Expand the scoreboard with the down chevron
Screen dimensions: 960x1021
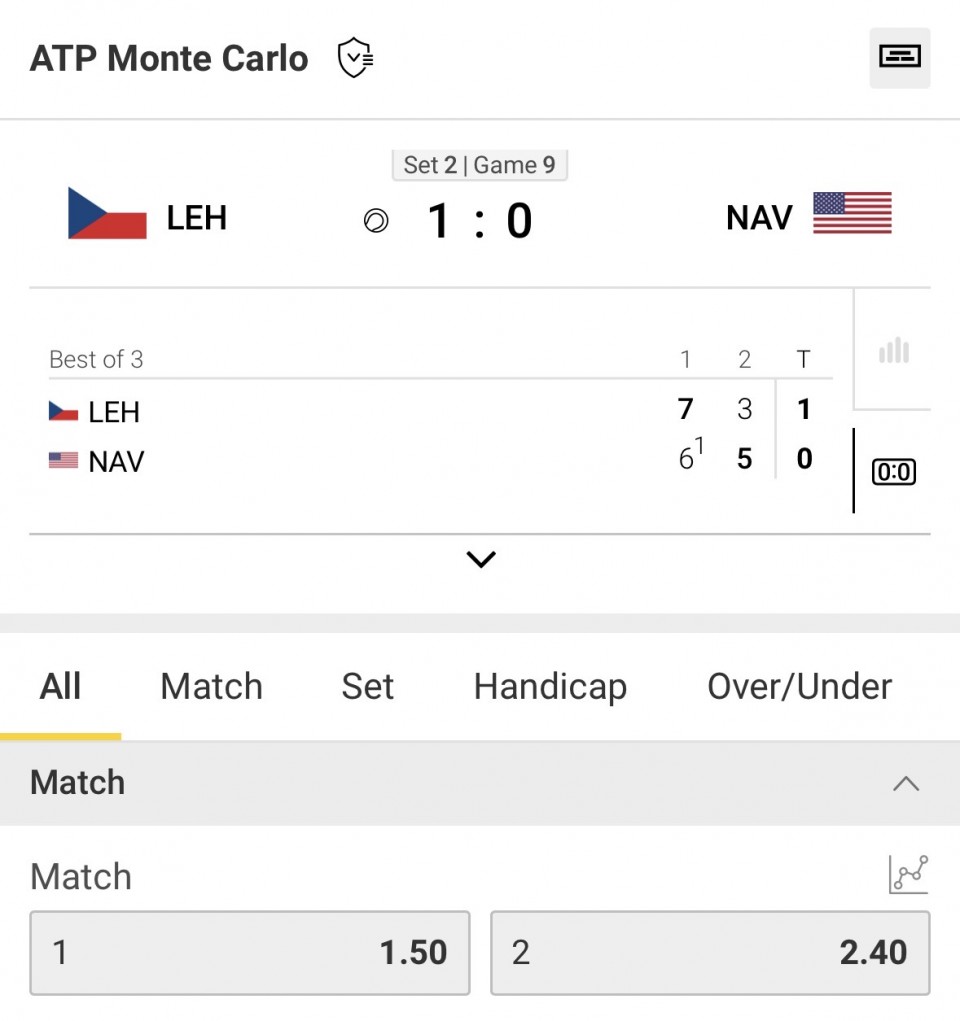(481, 560)
